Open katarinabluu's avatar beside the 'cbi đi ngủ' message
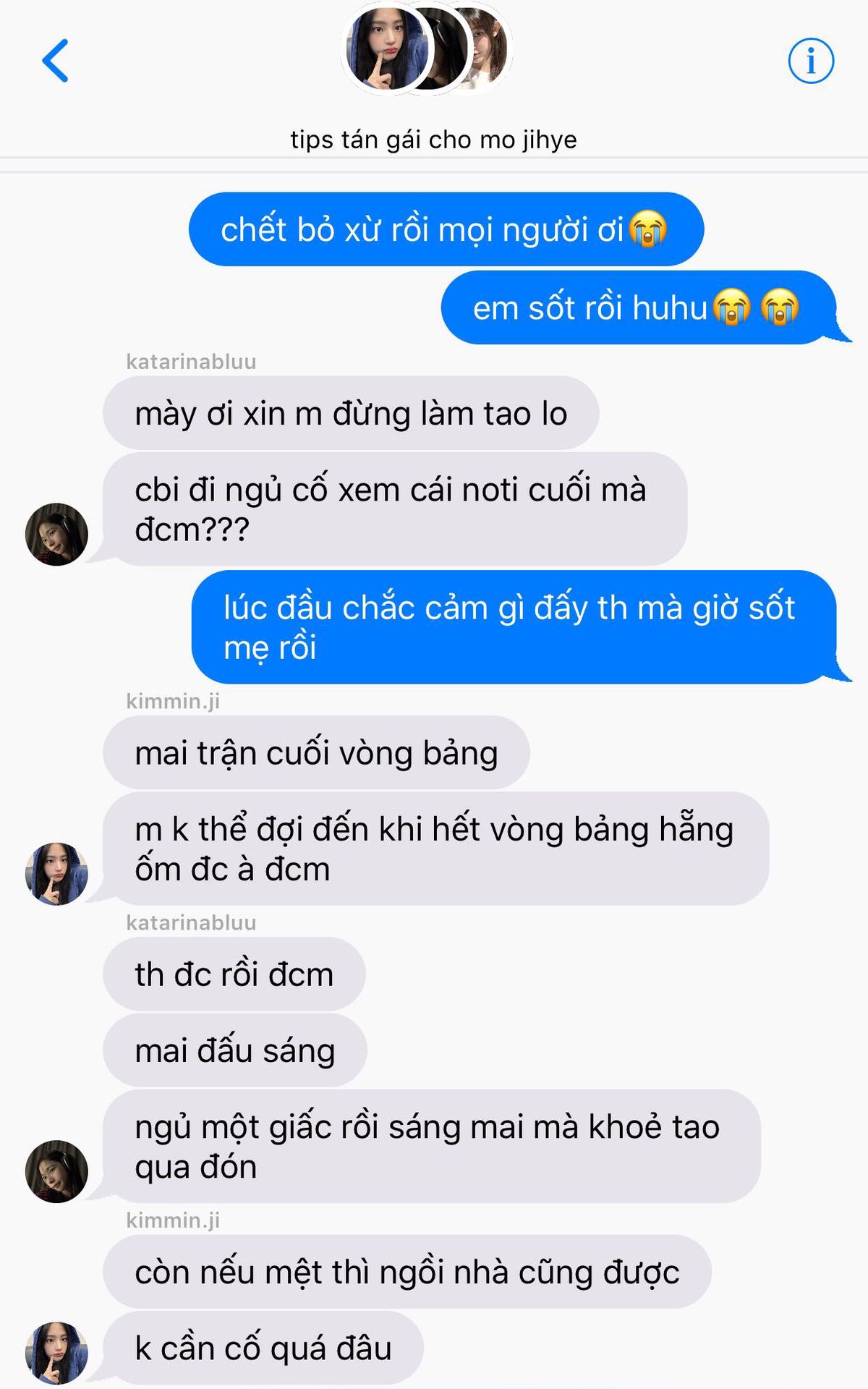The height and width of the screenshot is (1389, 868). 56,534
